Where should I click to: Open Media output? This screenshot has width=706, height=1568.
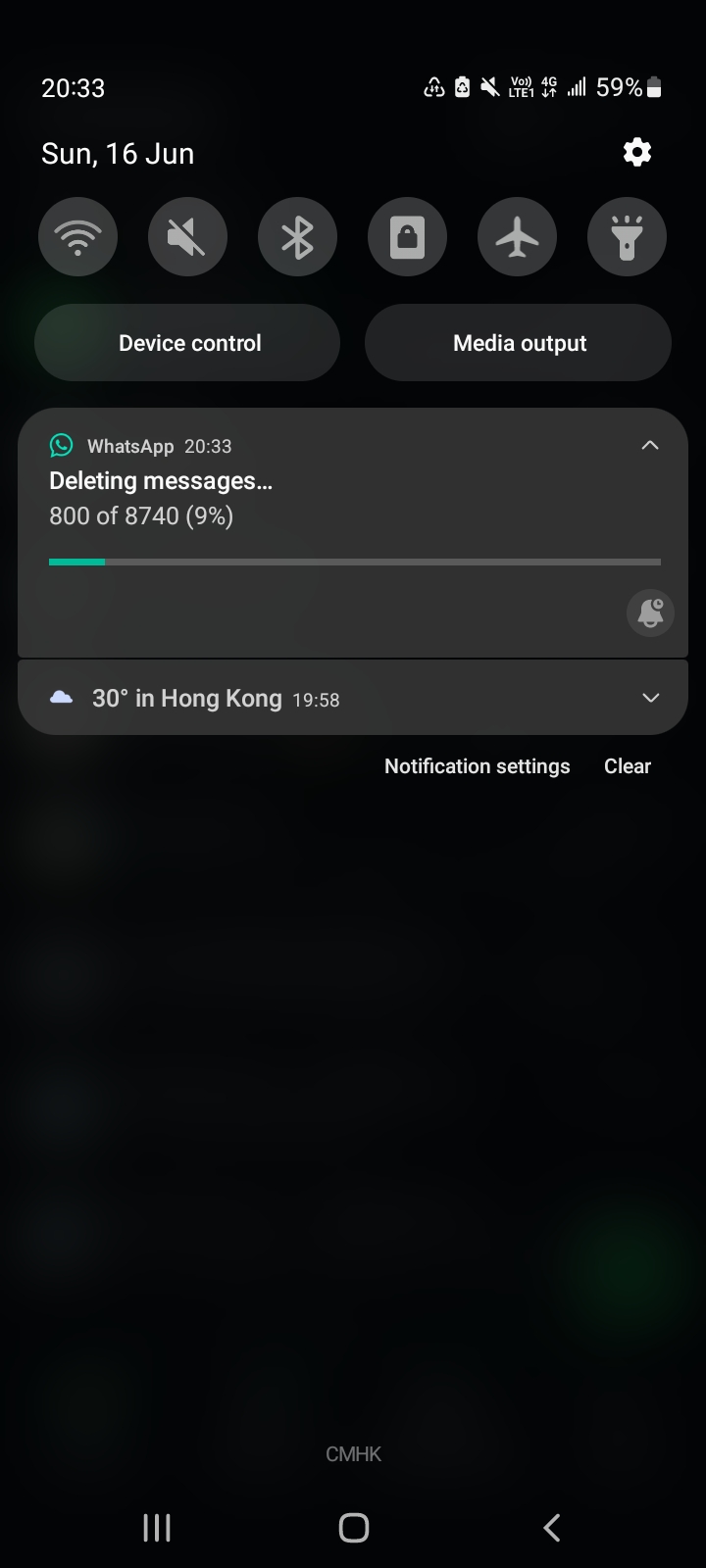[518, 343]
